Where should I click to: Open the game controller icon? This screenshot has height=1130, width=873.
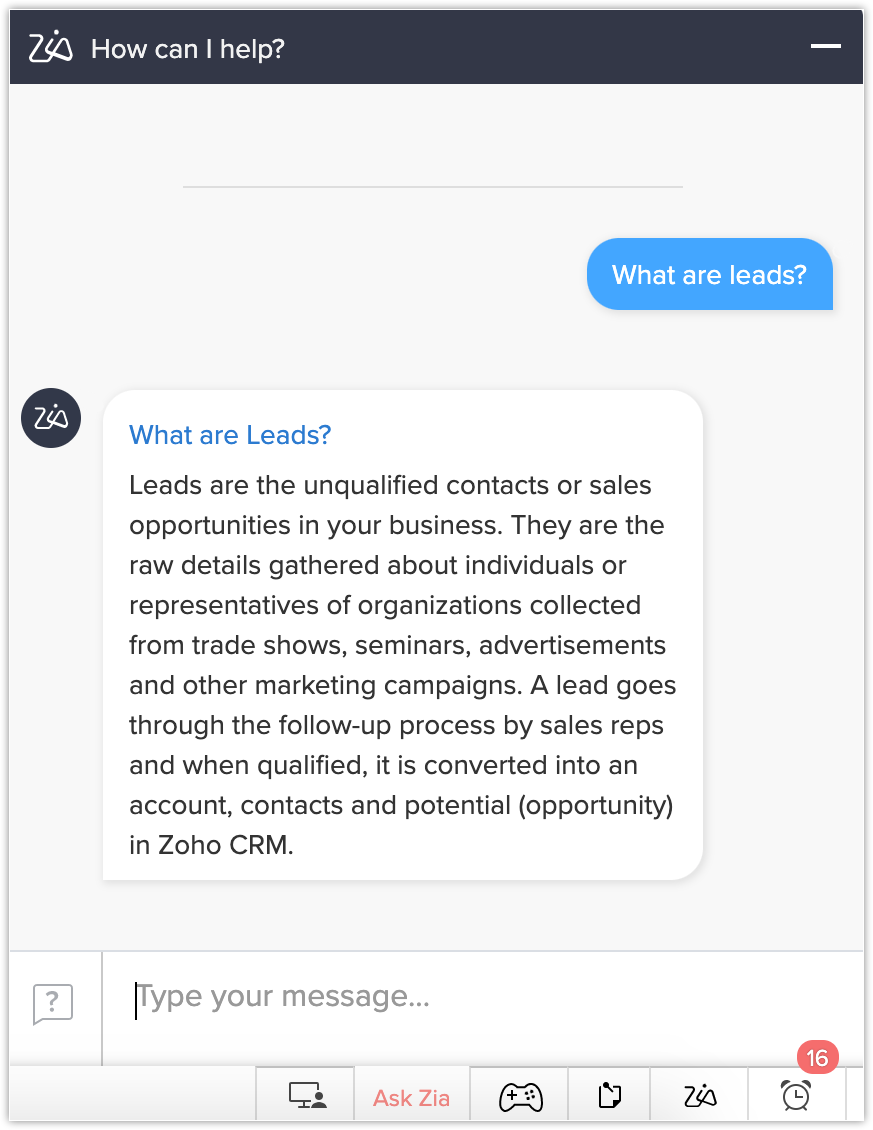[520, 1097]
